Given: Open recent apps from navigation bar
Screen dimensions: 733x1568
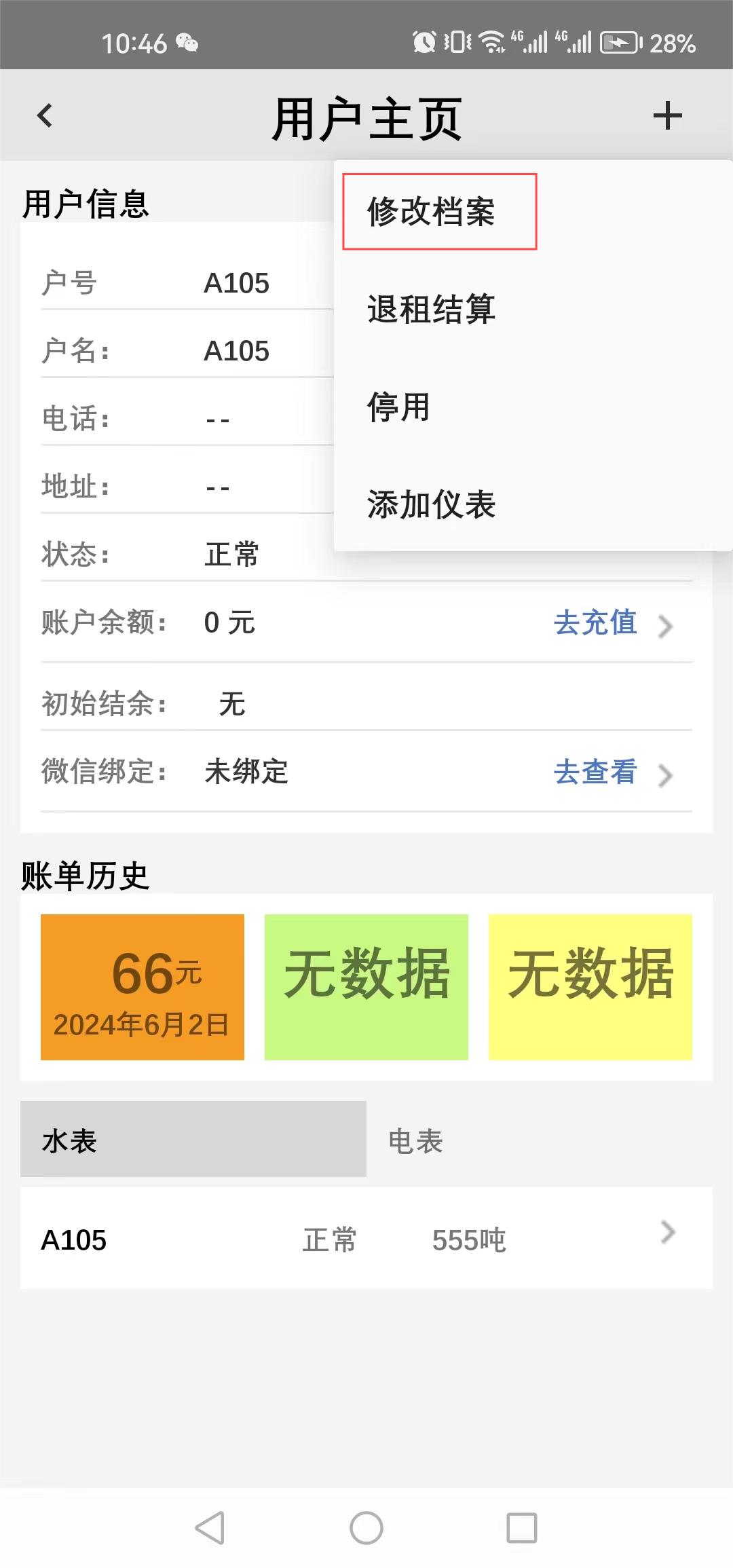Looking at the screenshot, I should click(522, 1528).
